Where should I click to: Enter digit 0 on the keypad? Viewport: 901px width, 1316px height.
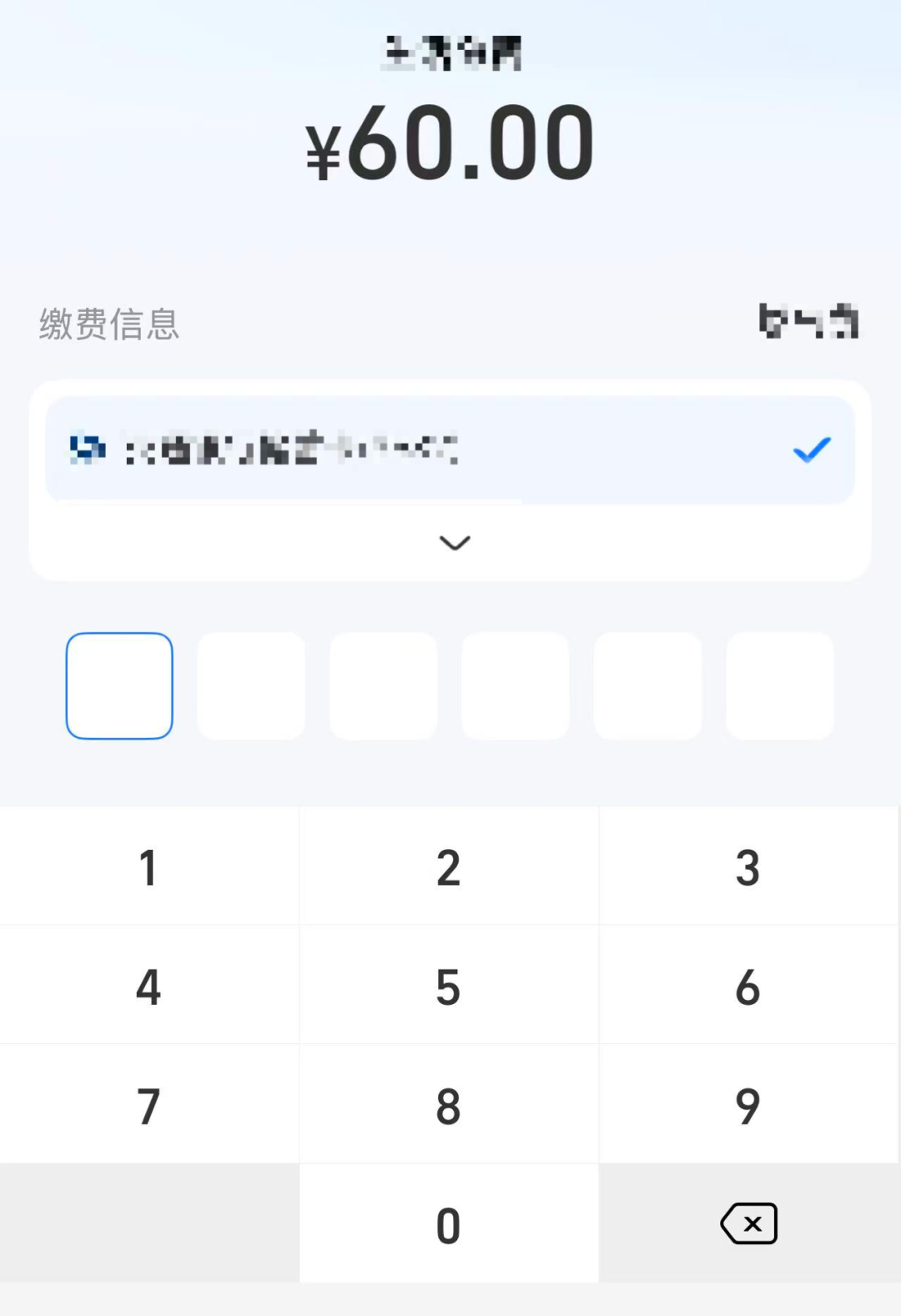448,1224
